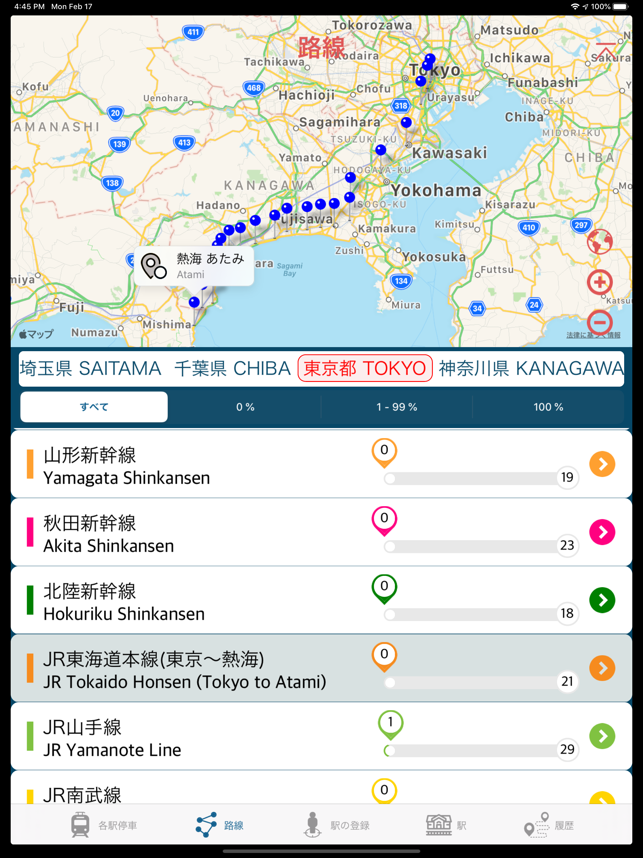Go to the 各駅停車 tab
Screen dimensions: 643x858
[x=103, y=825]
